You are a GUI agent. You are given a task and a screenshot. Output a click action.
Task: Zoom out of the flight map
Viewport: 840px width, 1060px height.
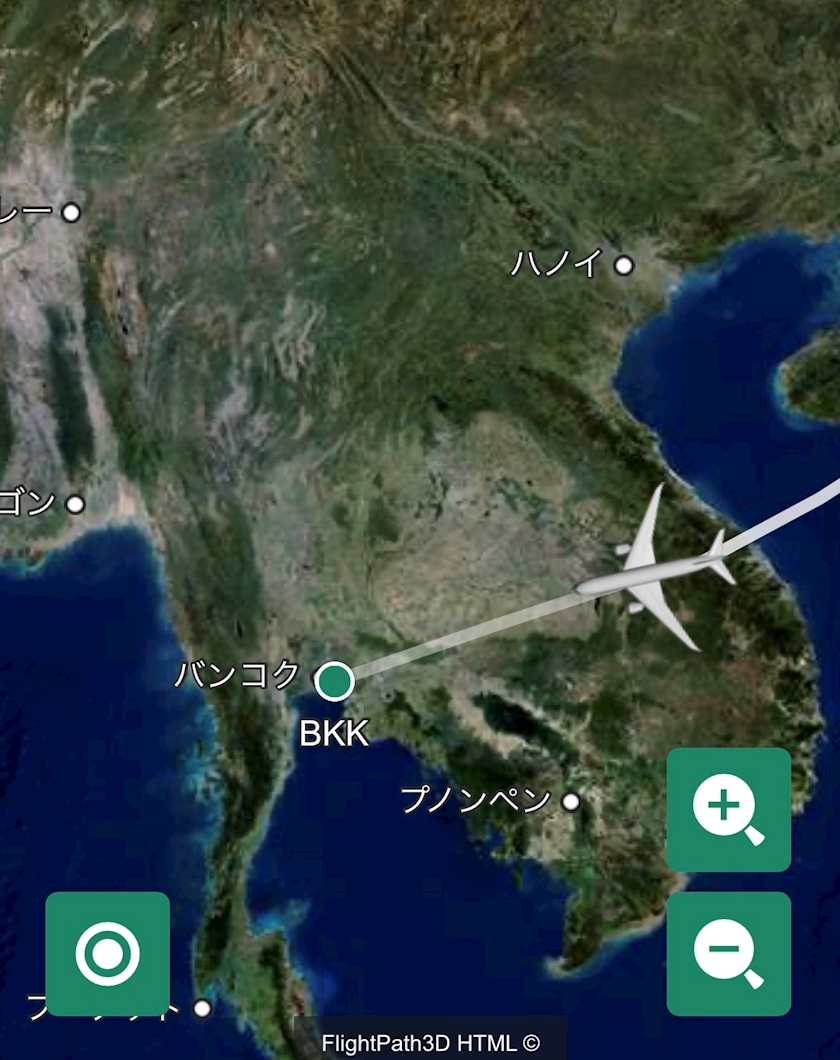728,953
